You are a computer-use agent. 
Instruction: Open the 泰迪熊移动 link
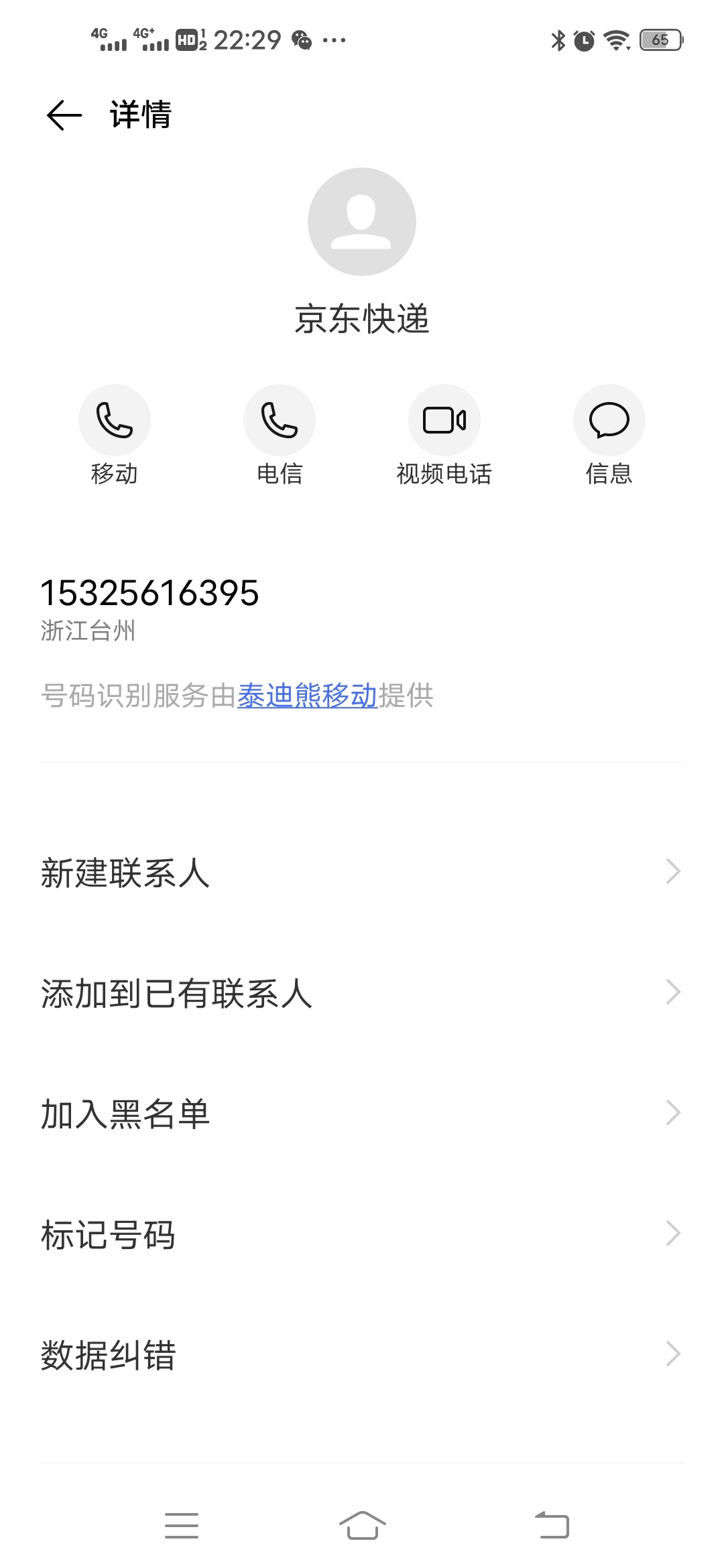308,696
